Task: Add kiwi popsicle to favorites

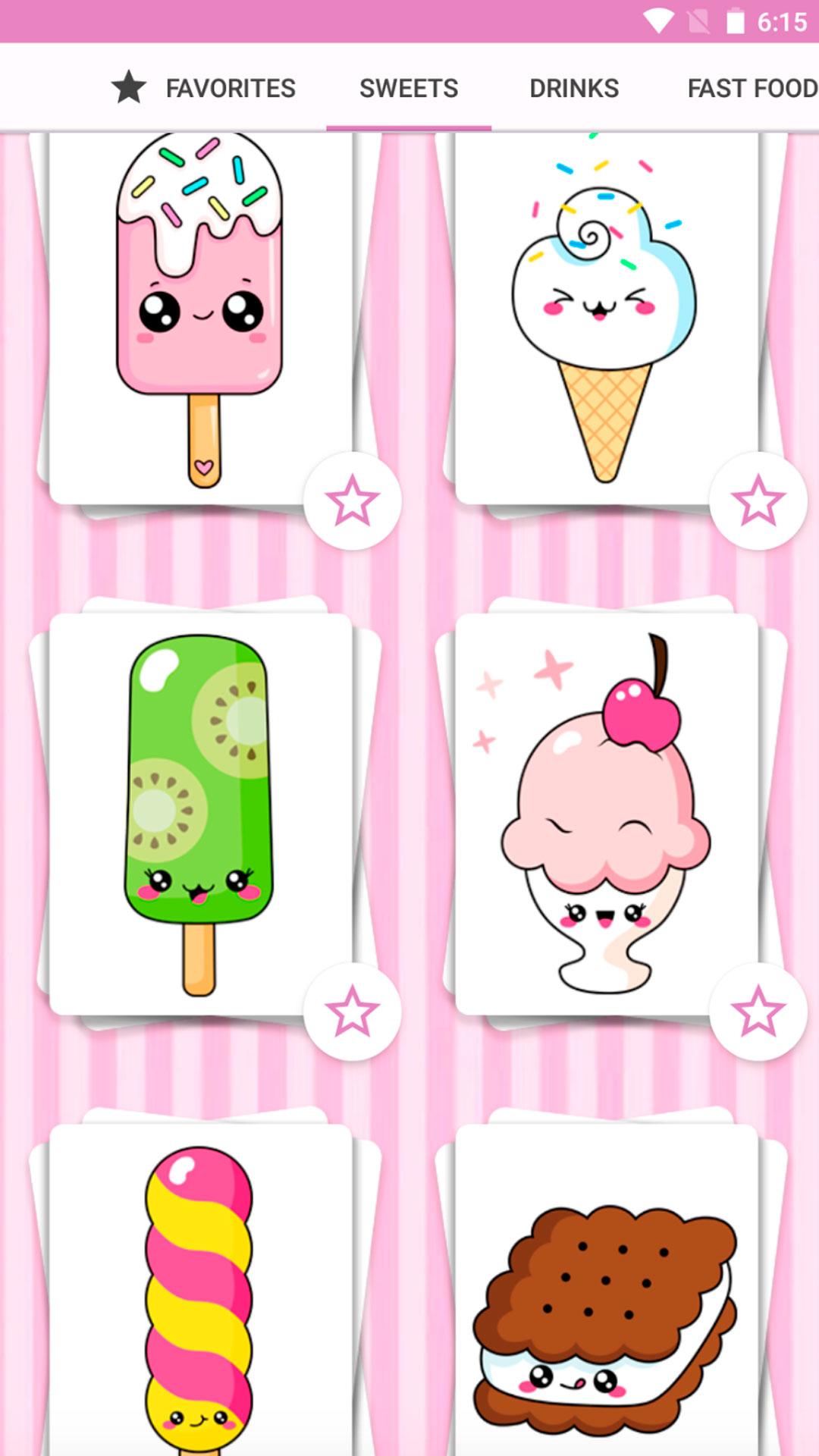Action: (x=353, y=1011)
